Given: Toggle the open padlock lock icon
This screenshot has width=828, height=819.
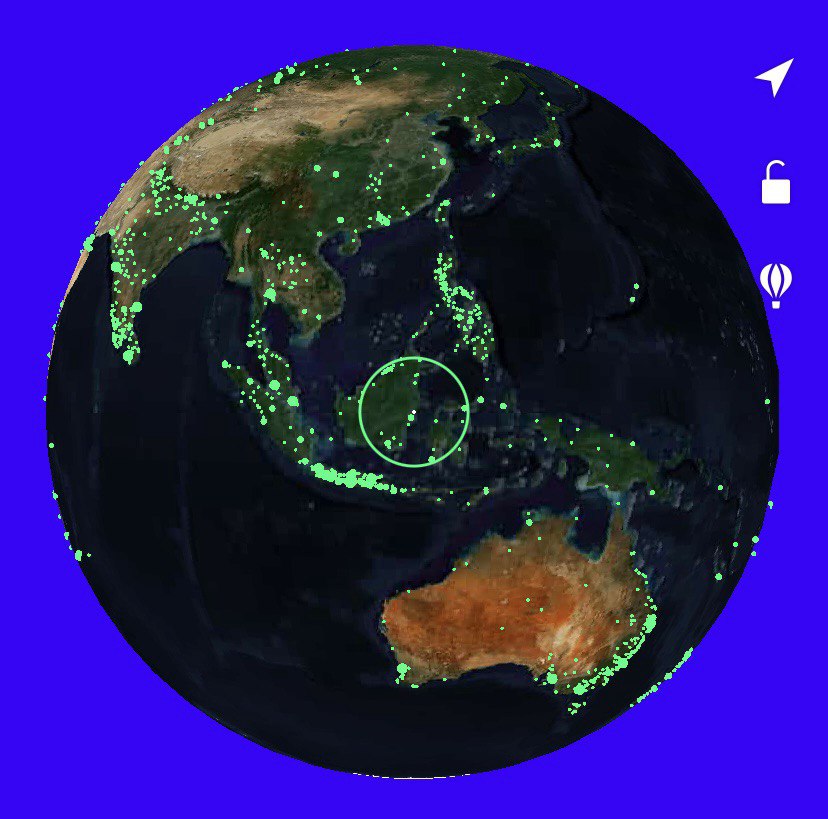Looking at the screenshot, I should (776, 183).
